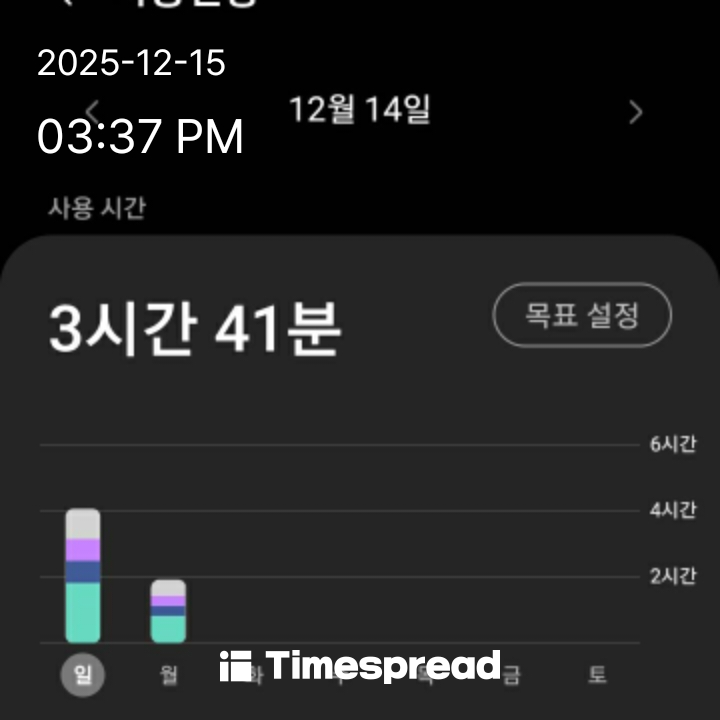Select the 일 bar in the usage chart
Viewport: 720px width, 720px height.
83,575
